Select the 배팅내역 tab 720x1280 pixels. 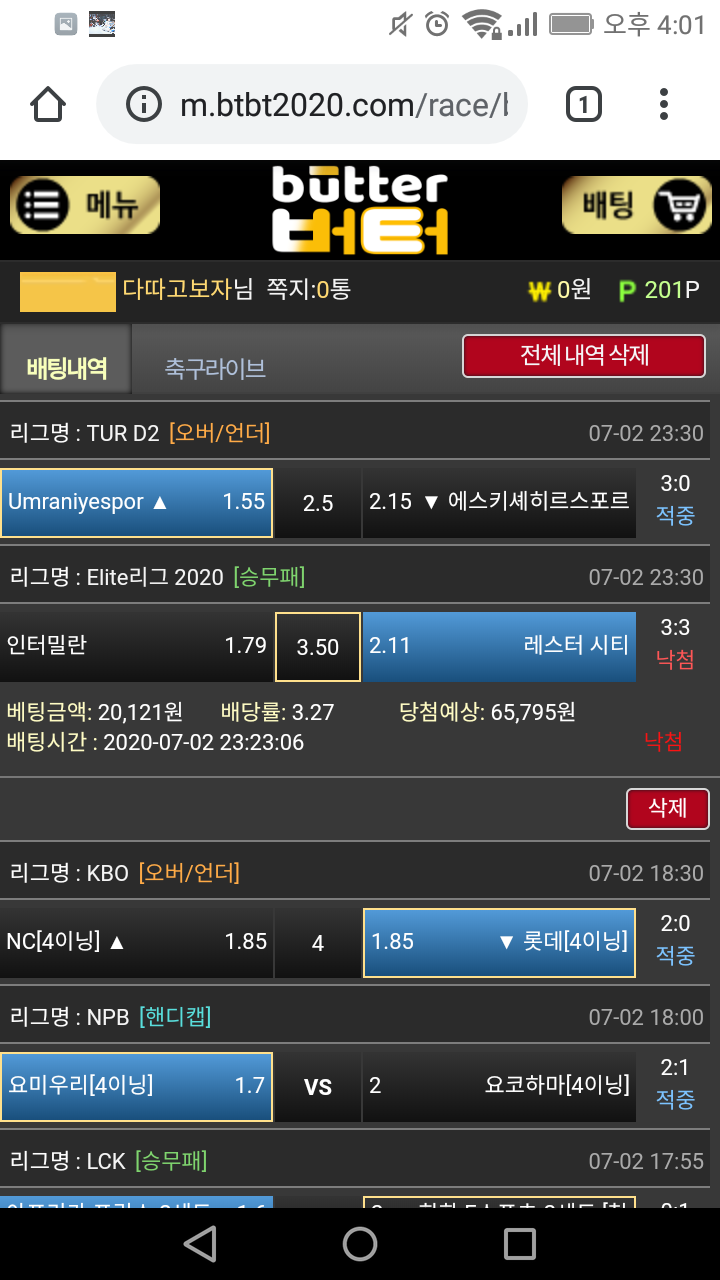pos(66,367)
